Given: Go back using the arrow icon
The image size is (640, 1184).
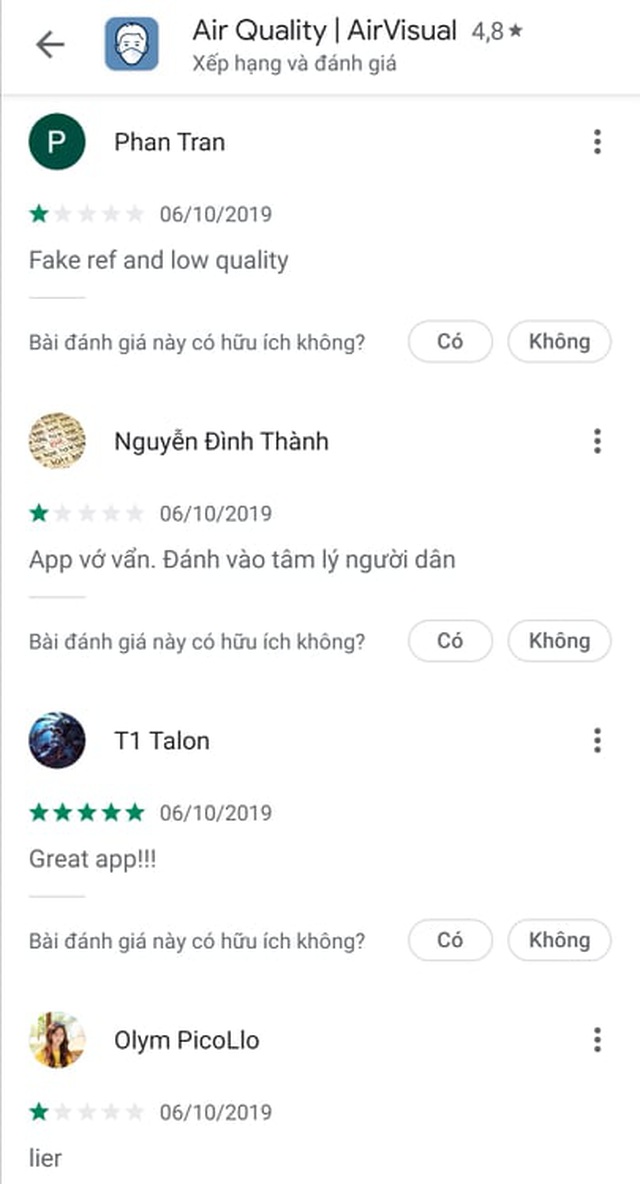Looking at the screenshot, I should [49, 45].
